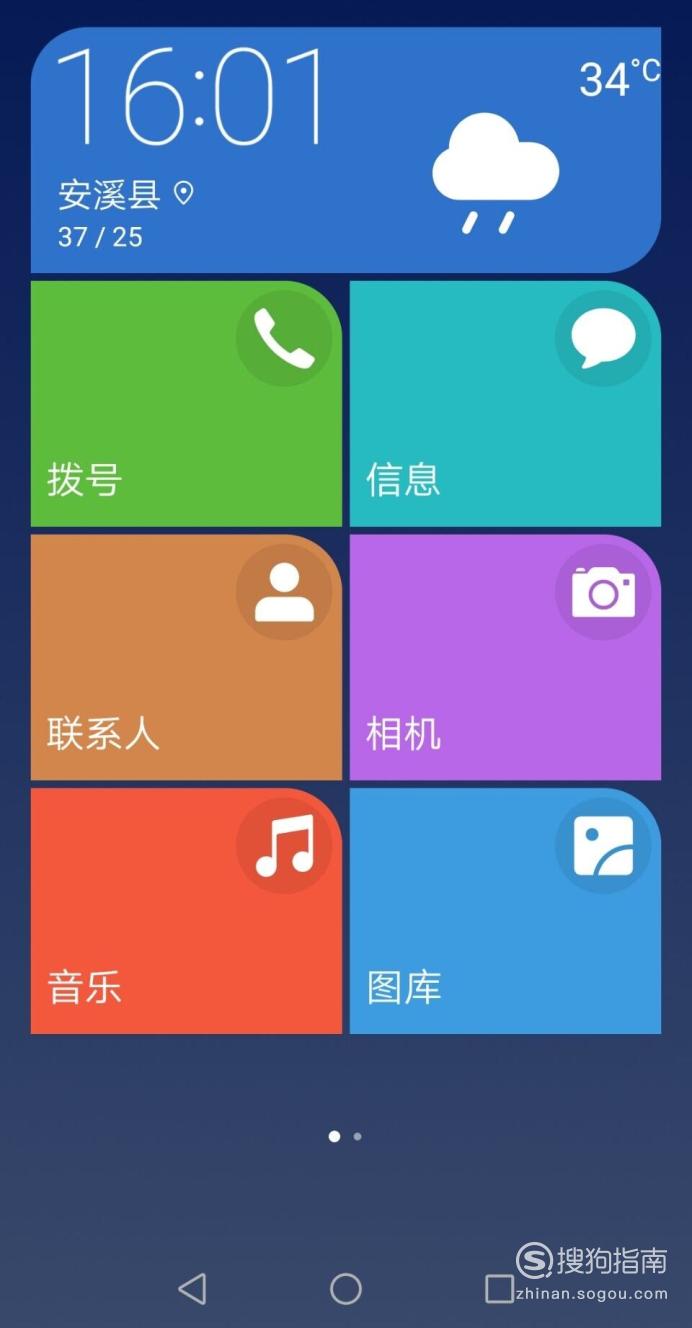The image size is (692, 1328).
Task: Open the clock and weather widget
Action: [346, 150]
